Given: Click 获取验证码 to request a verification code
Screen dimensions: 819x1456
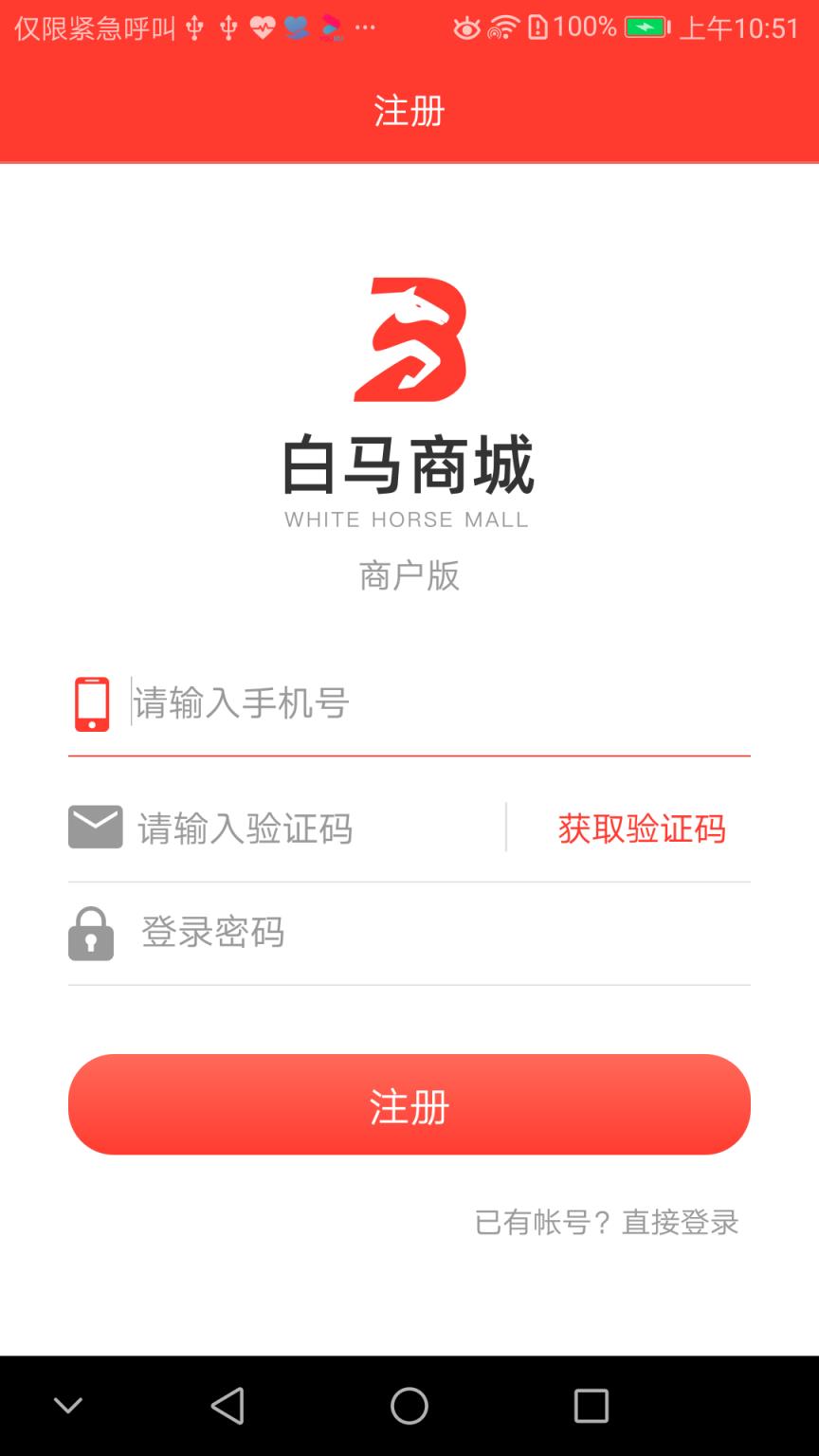Looking at the screenshot, I should [641, 828].
